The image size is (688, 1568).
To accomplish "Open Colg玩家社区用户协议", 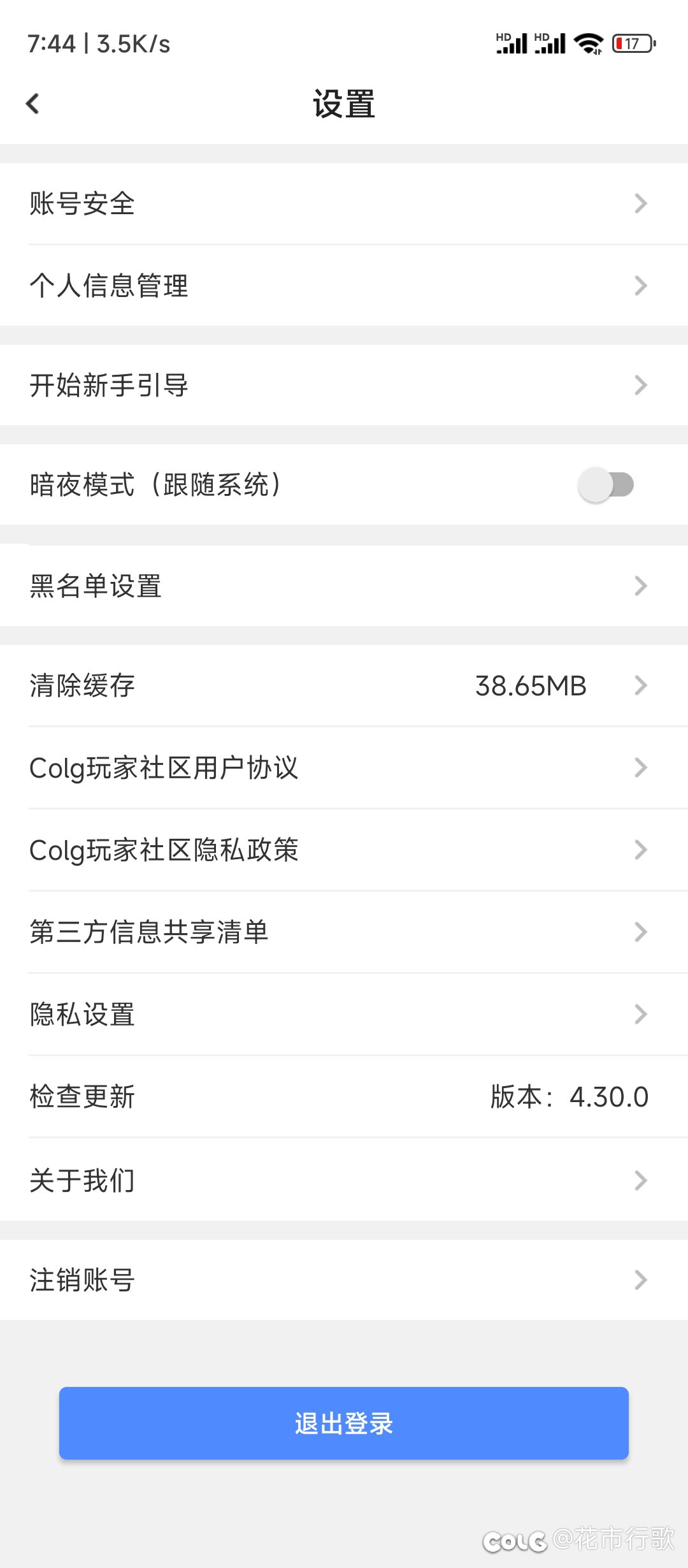I will 344,767.
